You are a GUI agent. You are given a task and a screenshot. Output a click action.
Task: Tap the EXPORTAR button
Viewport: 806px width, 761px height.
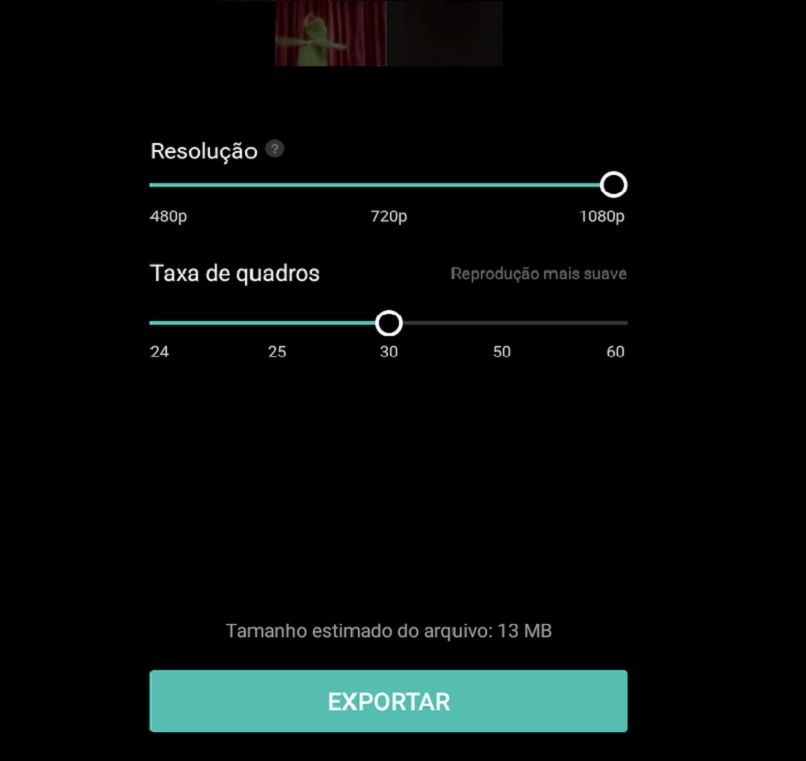388,701
